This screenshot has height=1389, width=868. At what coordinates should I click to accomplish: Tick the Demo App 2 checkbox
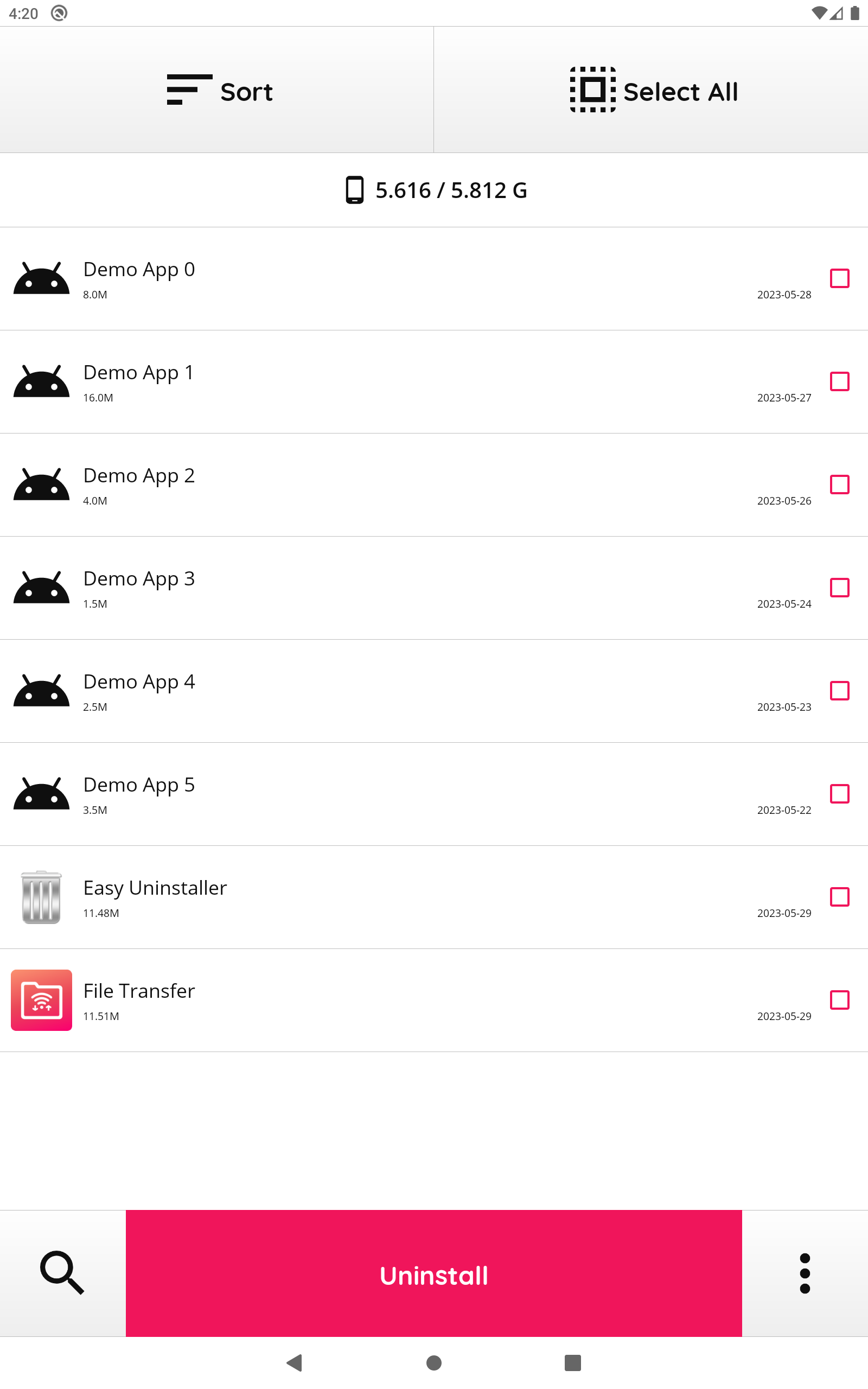[x=839, y=485]
